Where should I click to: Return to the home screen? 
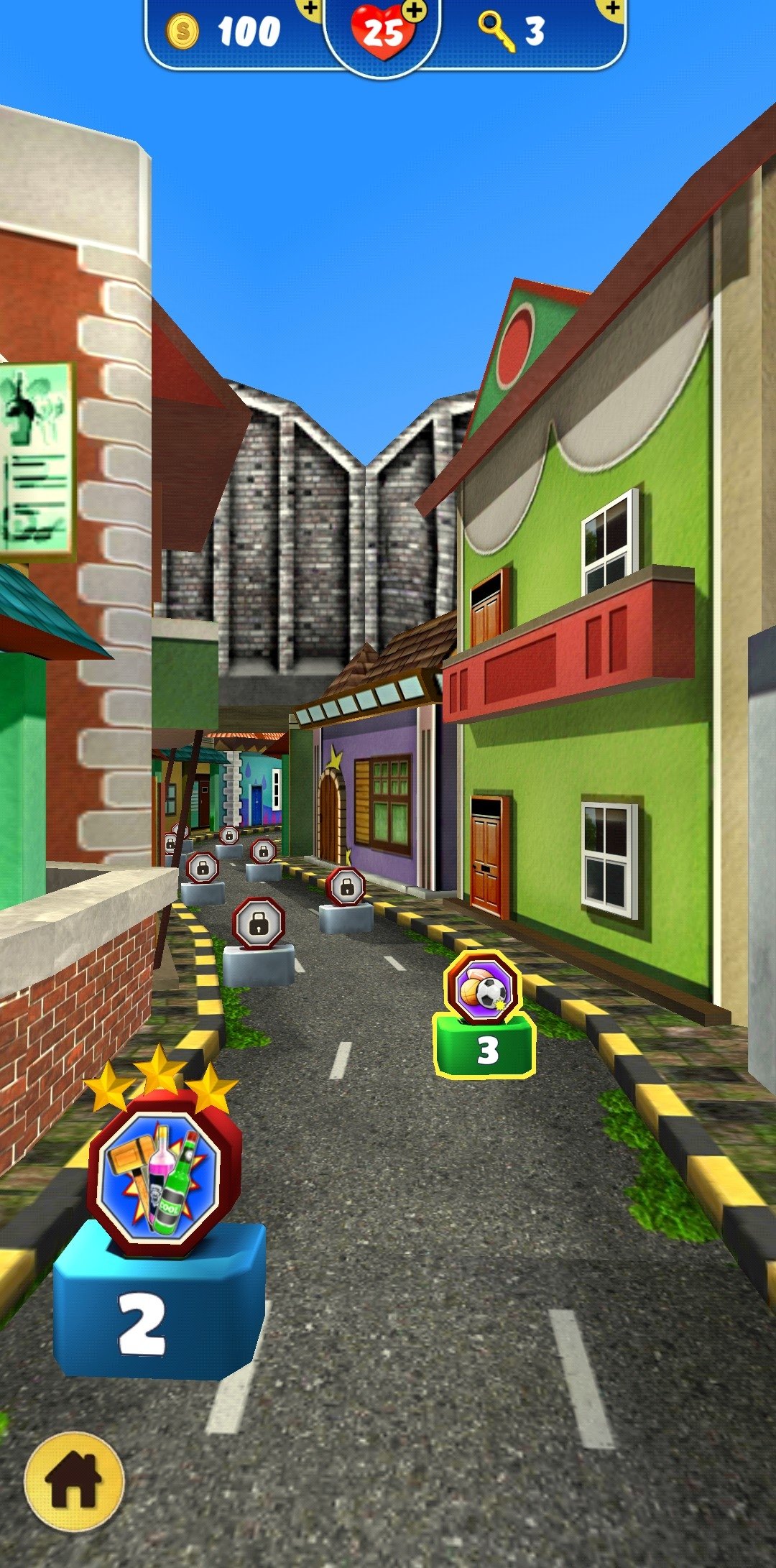point(74,1482)
